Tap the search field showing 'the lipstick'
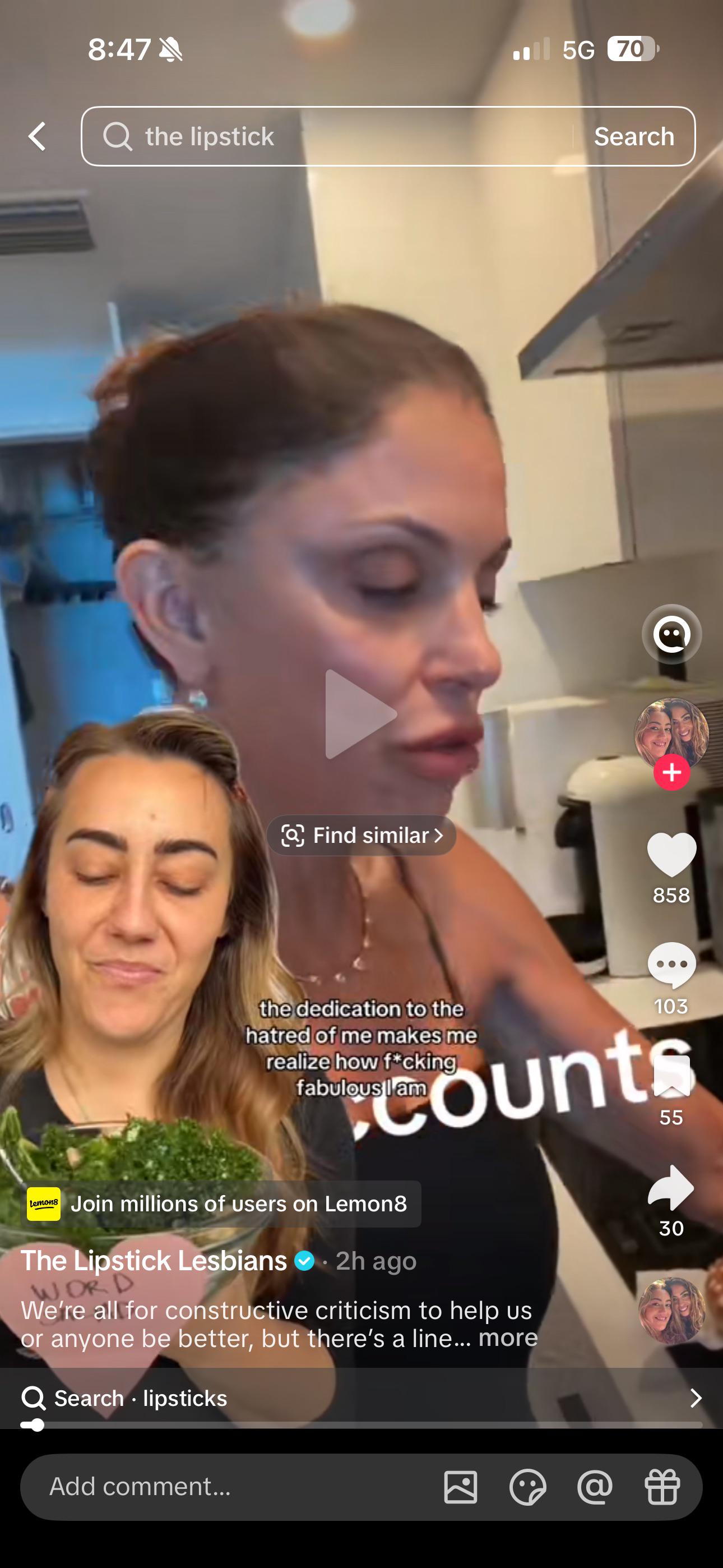This screenshot has width=723, height=1568. [x=328, y=136]
